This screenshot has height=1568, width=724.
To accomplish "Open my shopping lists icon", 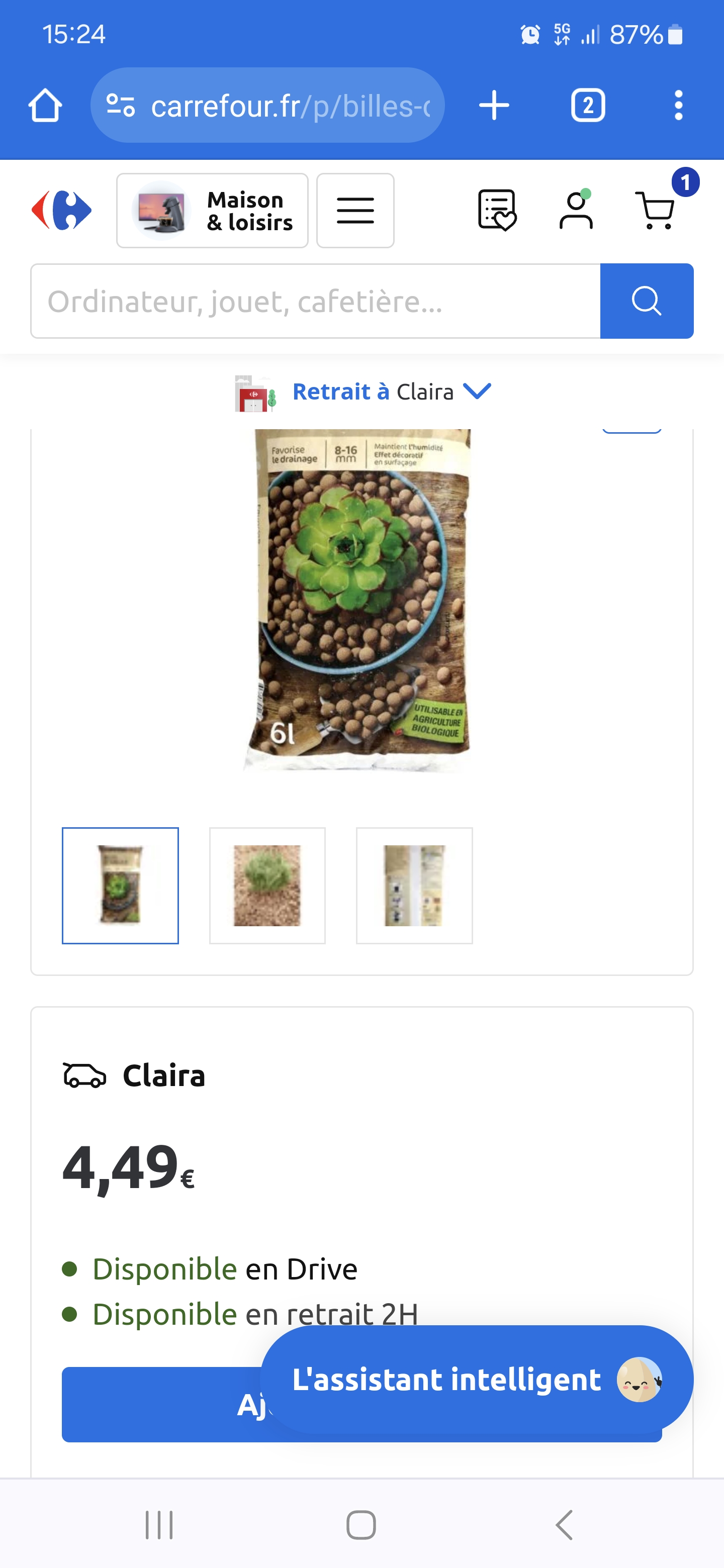I will pos(497,211).
